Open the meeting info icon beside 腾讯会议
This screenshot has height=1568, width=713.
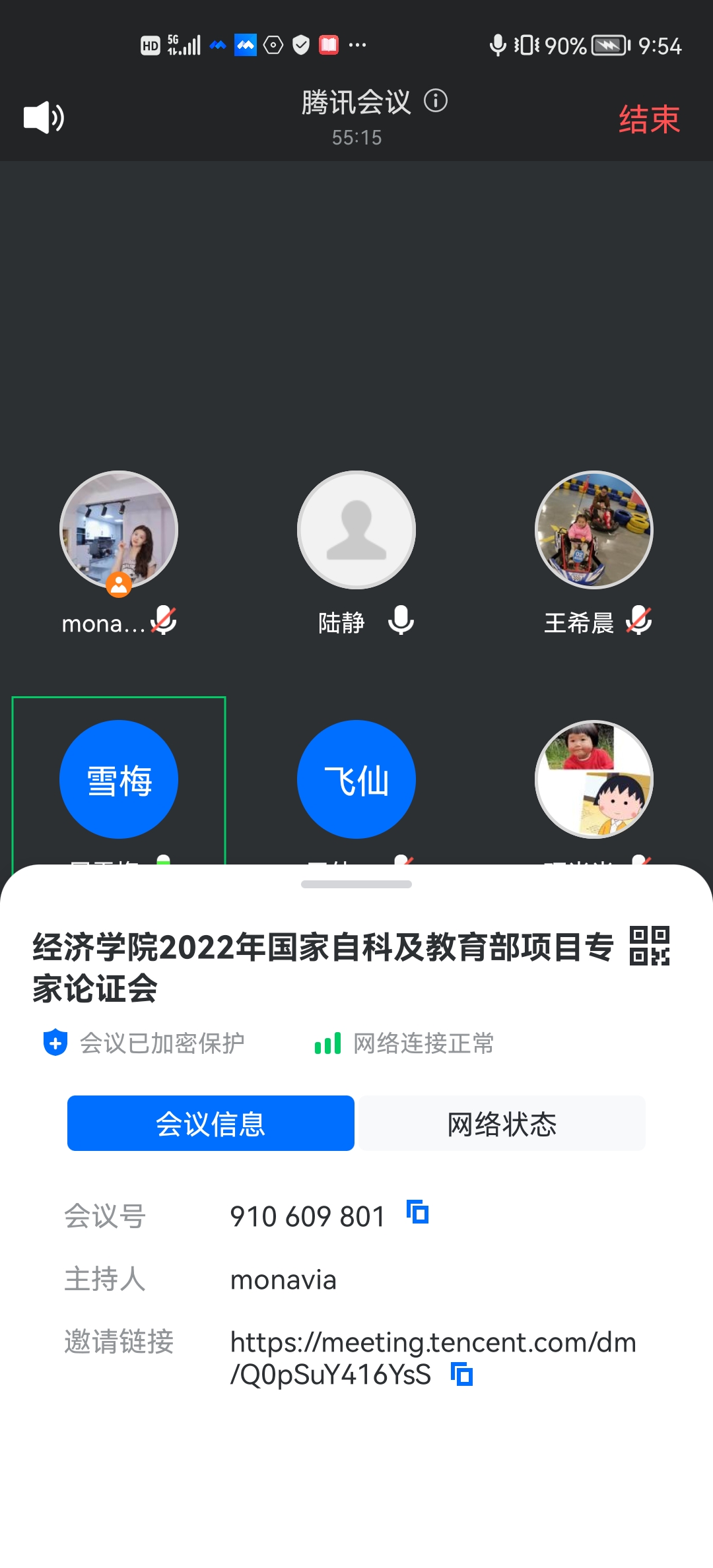(x=436, y=101)
